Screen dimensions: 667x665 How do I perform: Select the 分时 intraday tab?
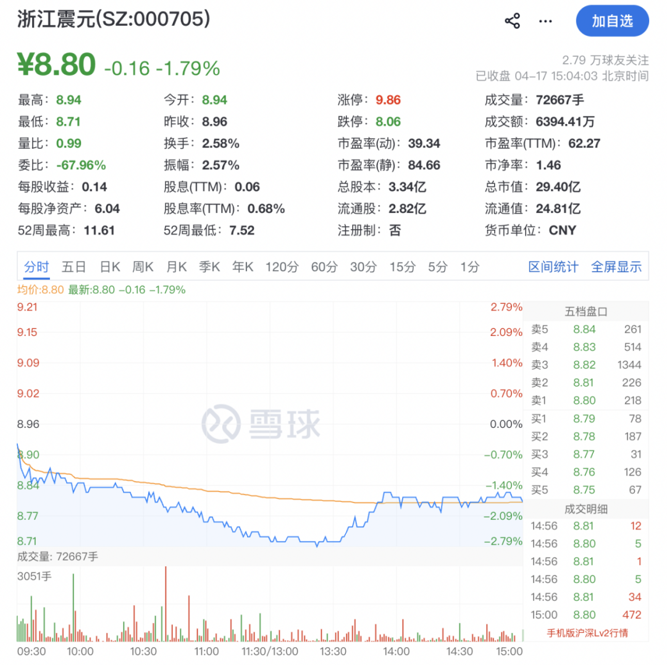pyautogui.click(x=36, y=267)
